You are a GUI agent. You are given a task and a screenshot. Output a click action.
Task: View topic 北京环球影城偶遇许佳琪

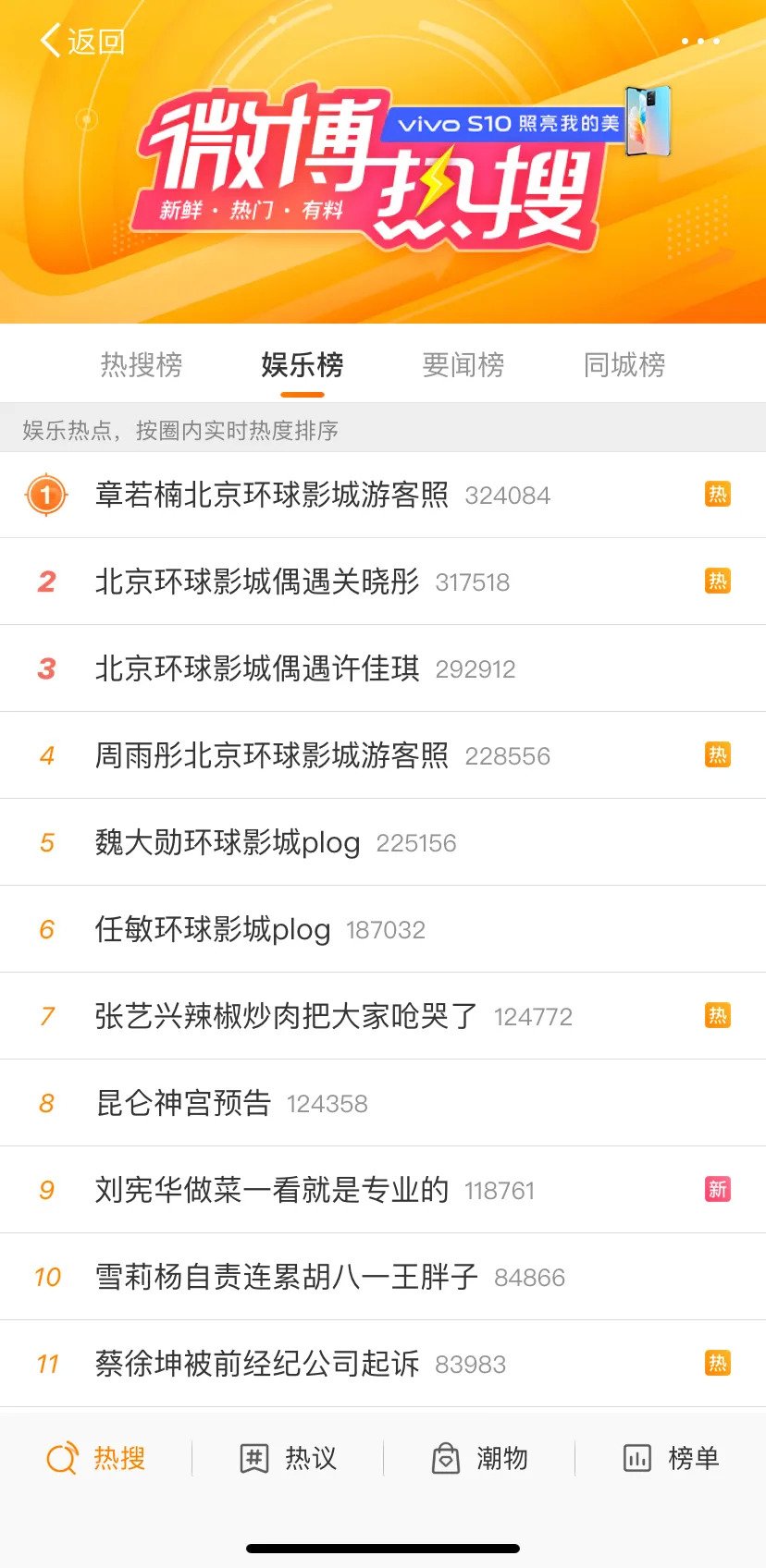pos(257,669)
